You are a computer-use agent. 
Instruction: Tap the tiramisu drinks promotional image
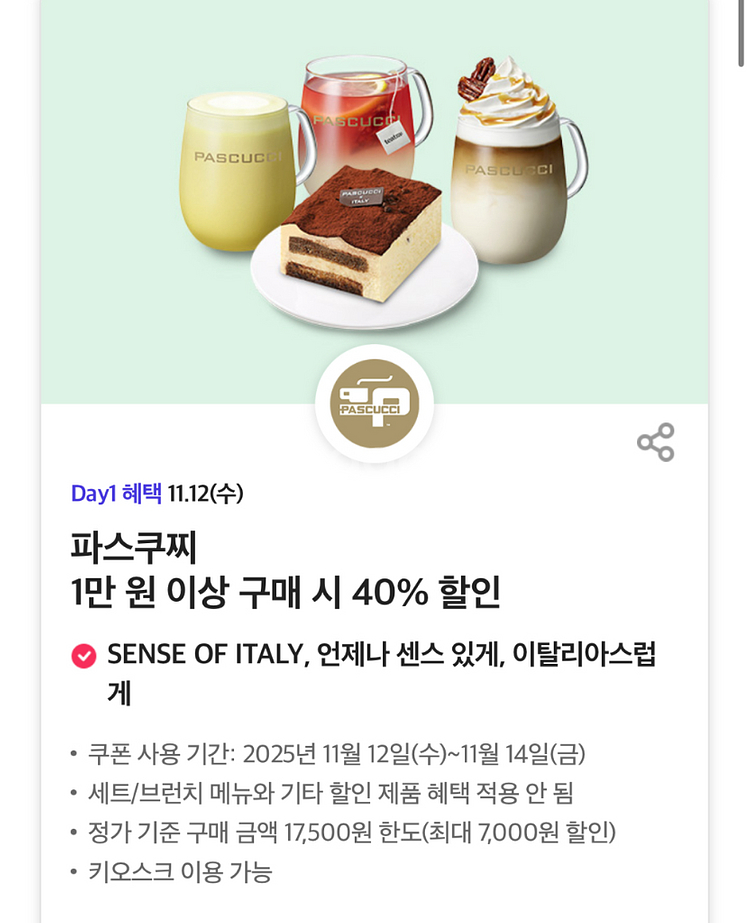click(x=374, y=190)
